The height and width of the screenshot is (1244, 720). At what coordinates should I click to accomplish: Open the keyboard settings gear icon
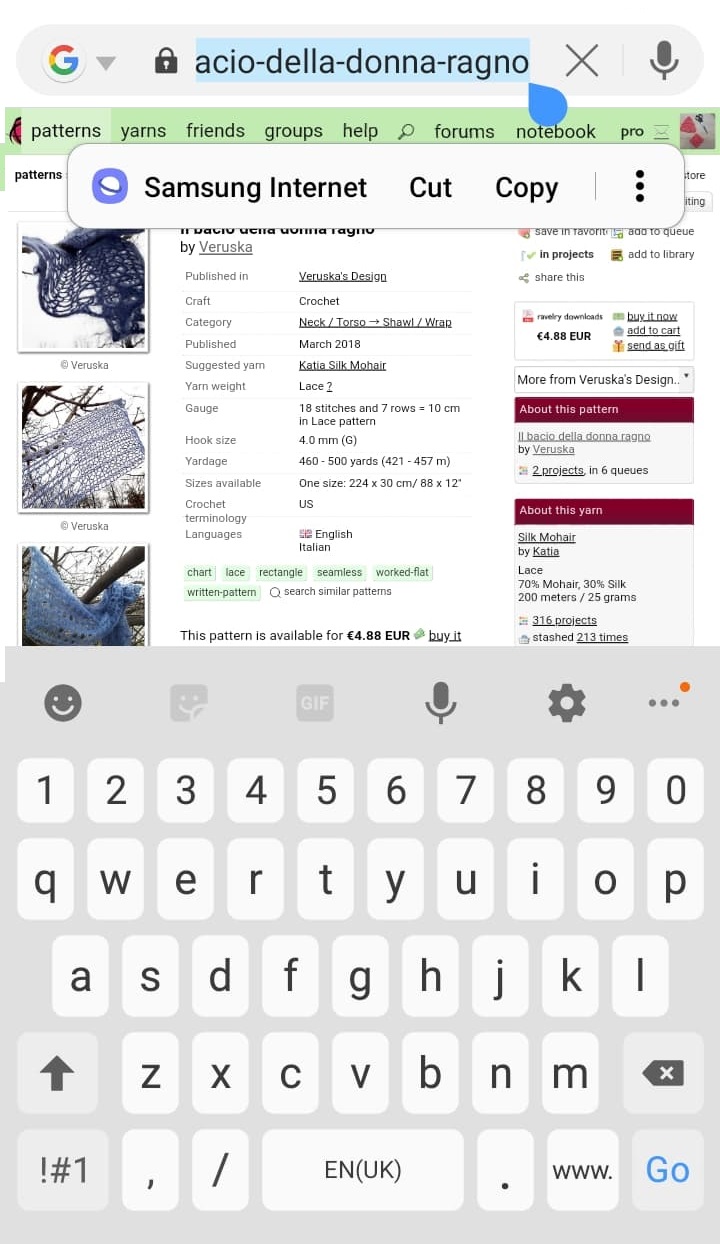tap(566, 702)
